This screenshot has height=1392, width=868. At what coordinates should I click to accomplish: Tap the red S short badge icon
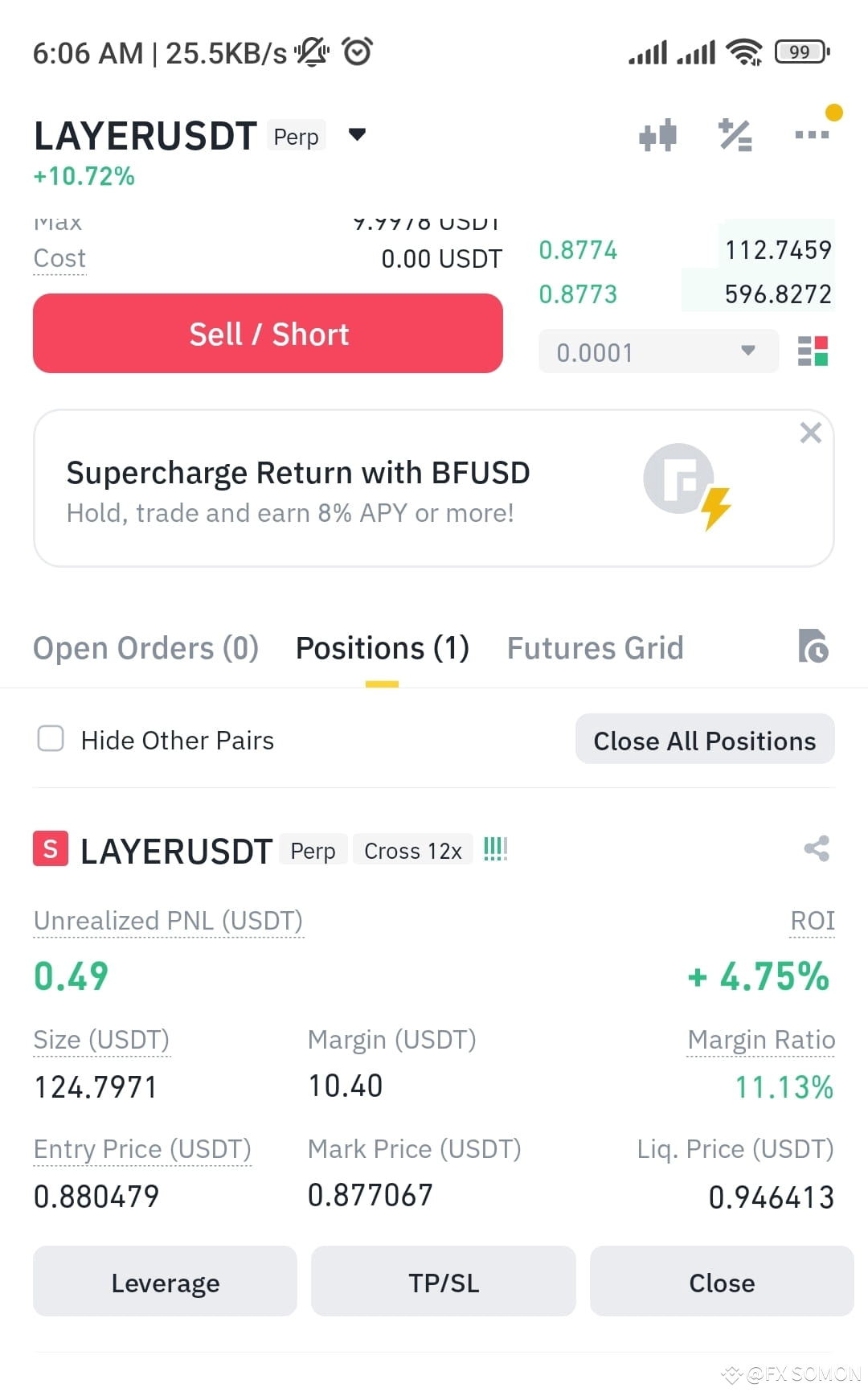coord(49,849)
